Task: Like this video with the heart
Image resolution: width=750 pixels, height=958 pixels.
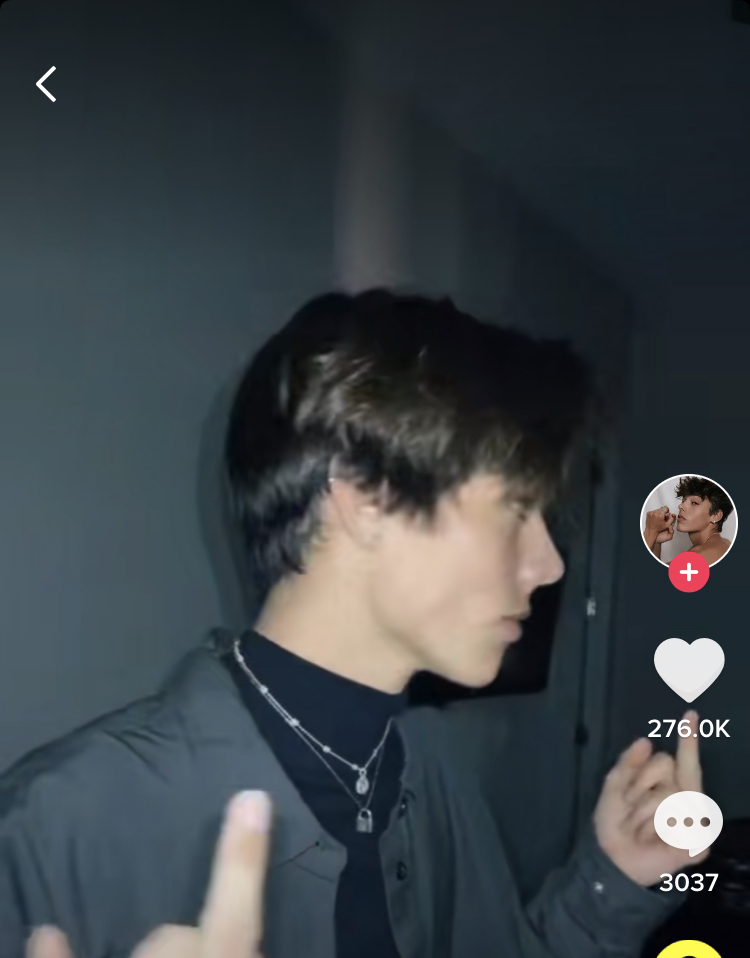Action: 688,670
